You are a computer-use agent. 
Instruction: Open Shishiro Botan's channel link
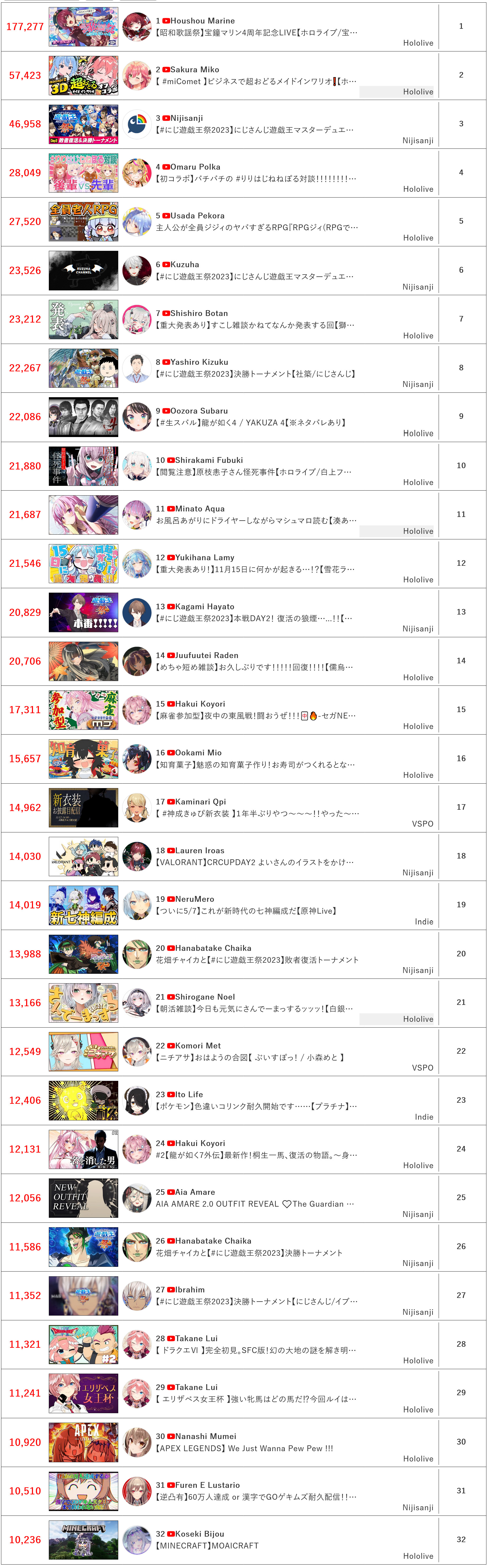click(199, 313)
